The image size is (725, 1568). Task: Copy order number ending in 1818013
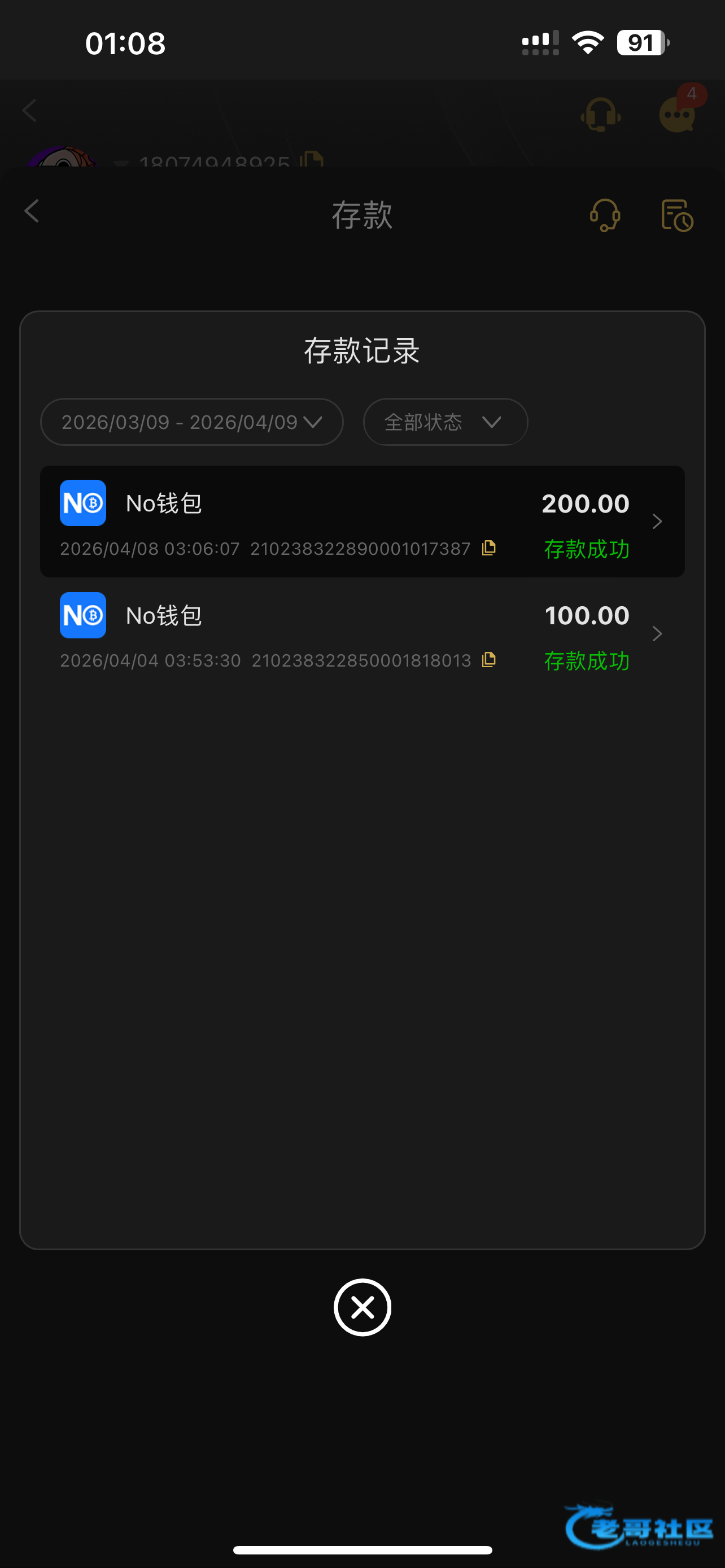[x=489, y=660]
